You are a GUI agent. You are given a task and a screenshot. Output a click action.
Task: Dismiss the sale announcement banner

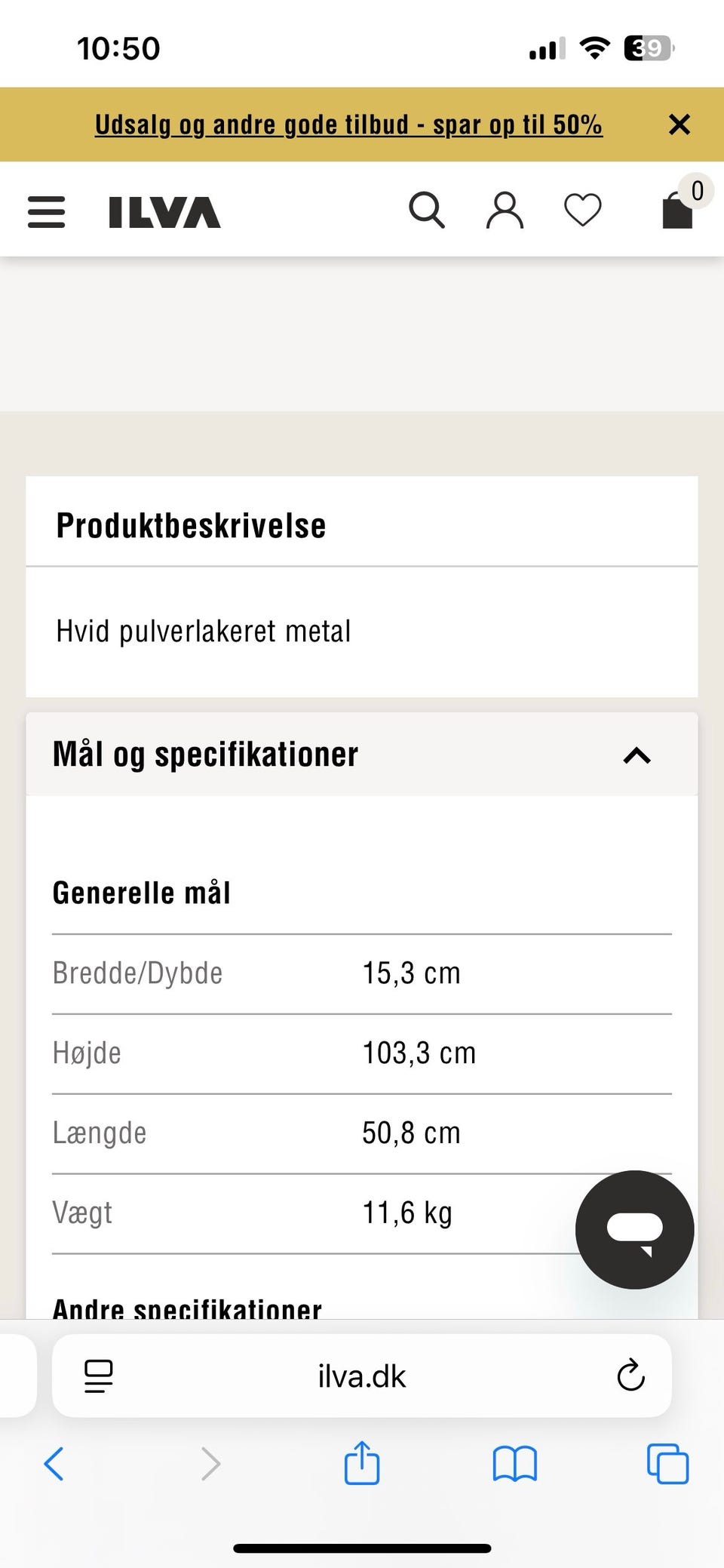click(x=680, y=124)
